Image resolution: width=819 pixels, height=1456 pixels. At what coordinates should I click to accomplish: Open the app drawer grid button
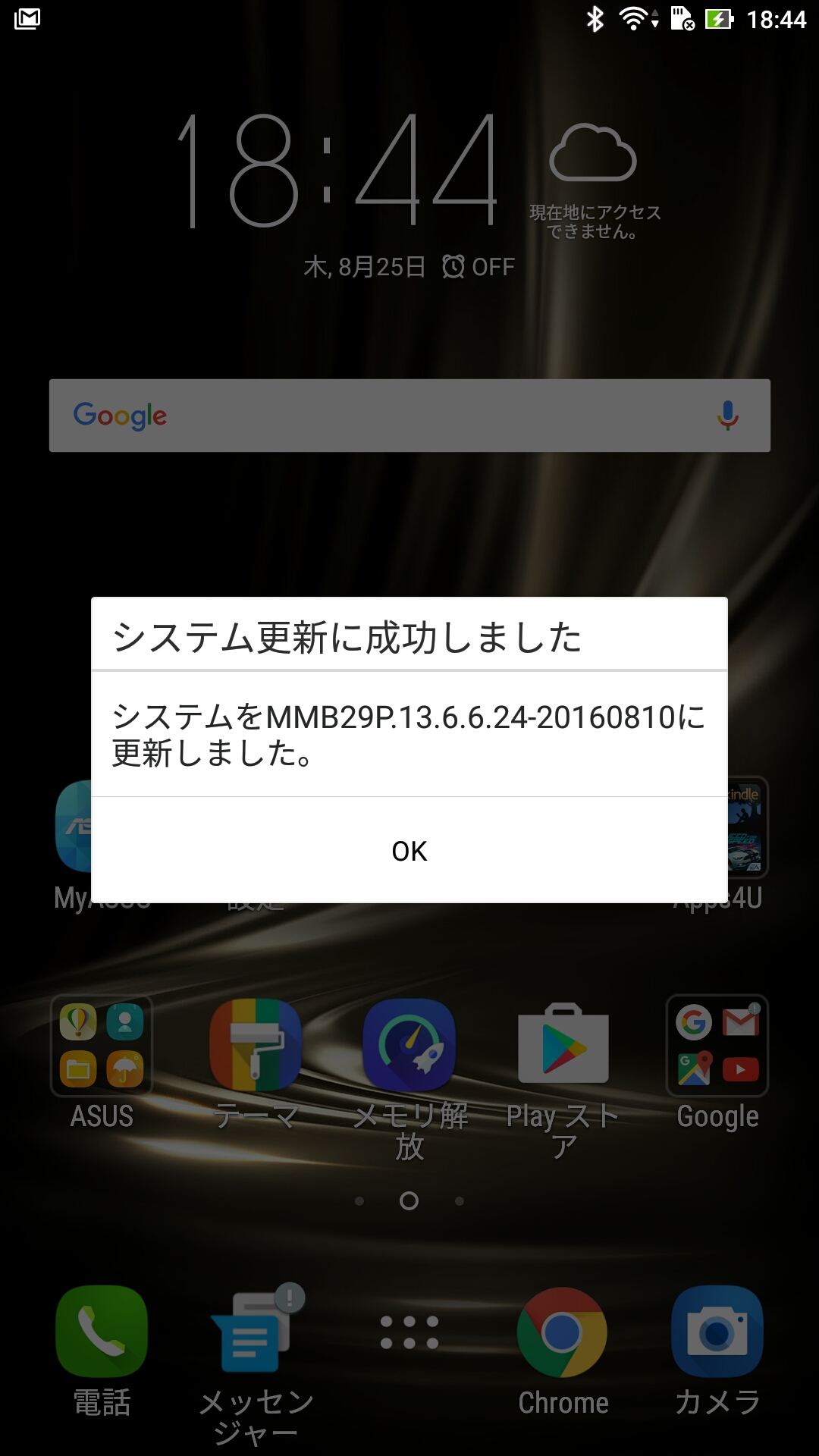tap(409, 1332)
